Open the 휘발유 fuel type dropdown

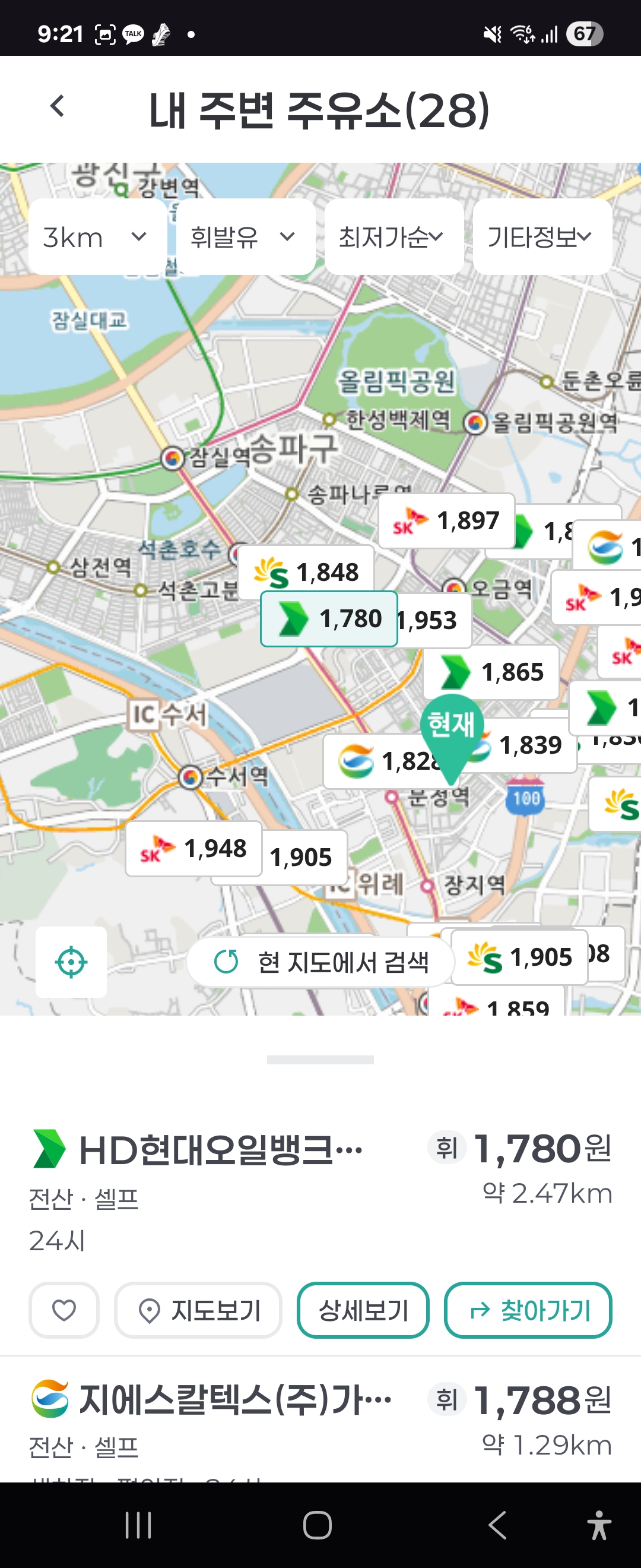click(x=243, y=238)
